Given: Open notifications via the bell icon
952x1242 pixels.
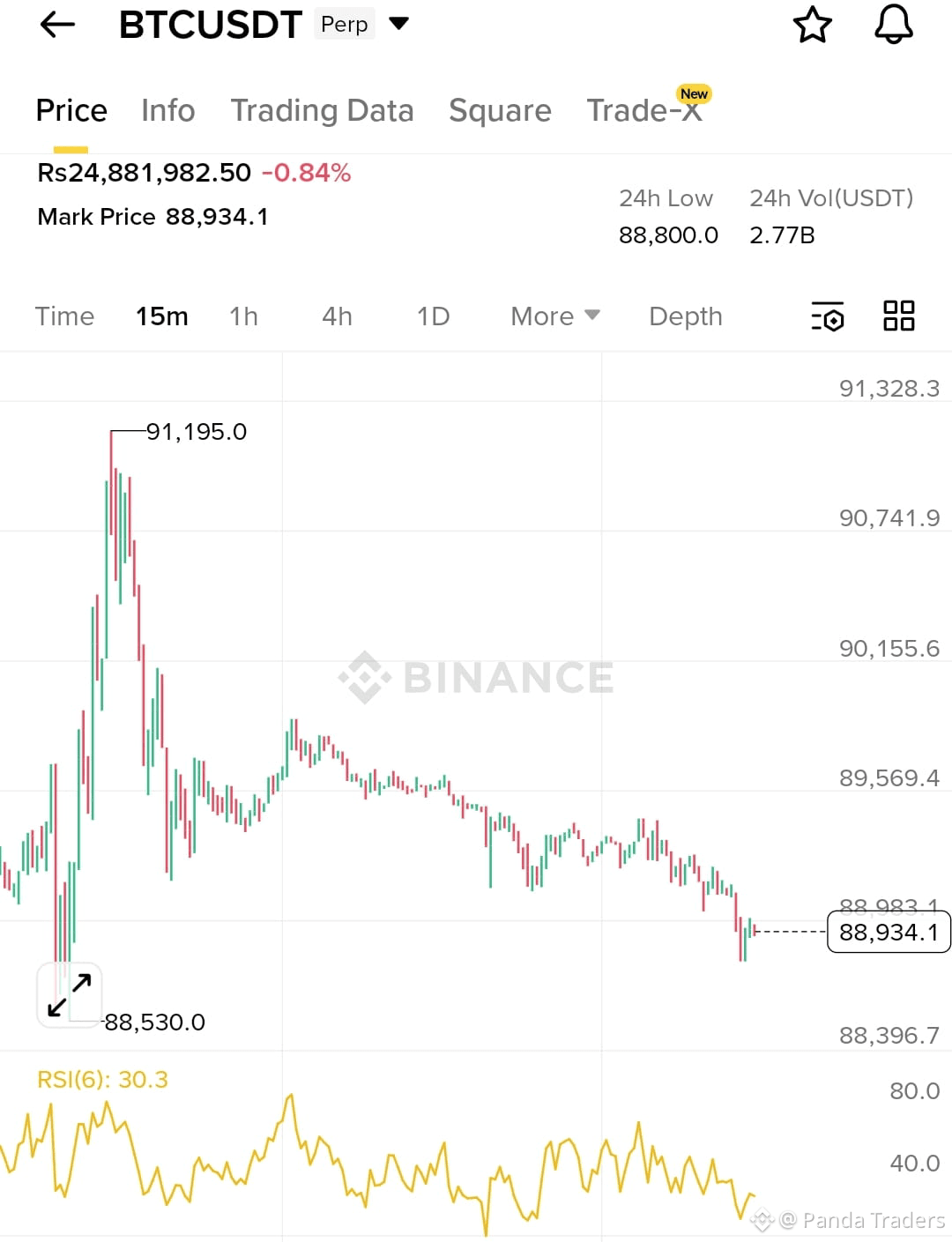Looking at the screenshot, I should pyautogui.click(x=893, y=25).
